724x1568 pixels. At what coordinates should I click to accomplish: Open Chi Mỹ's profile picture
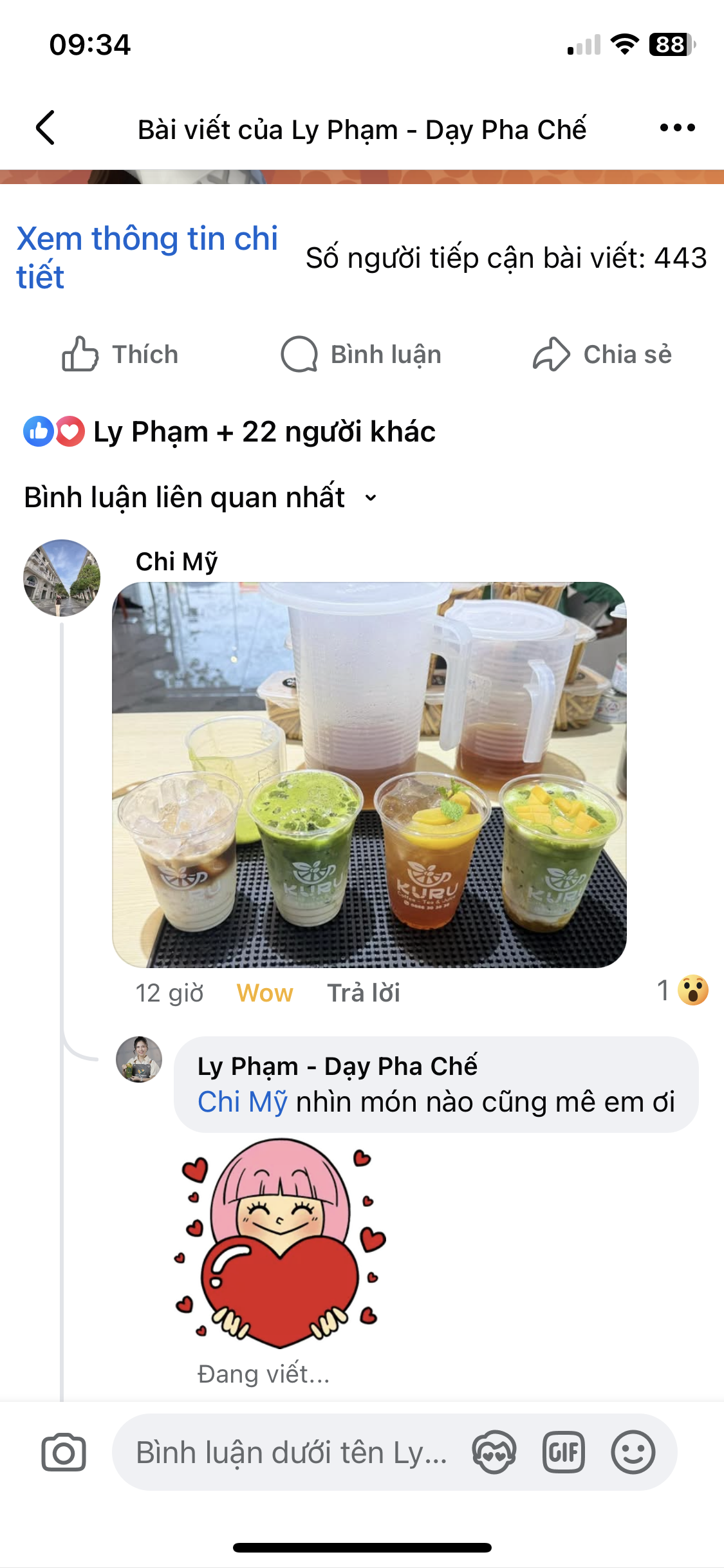click(62, 577)
